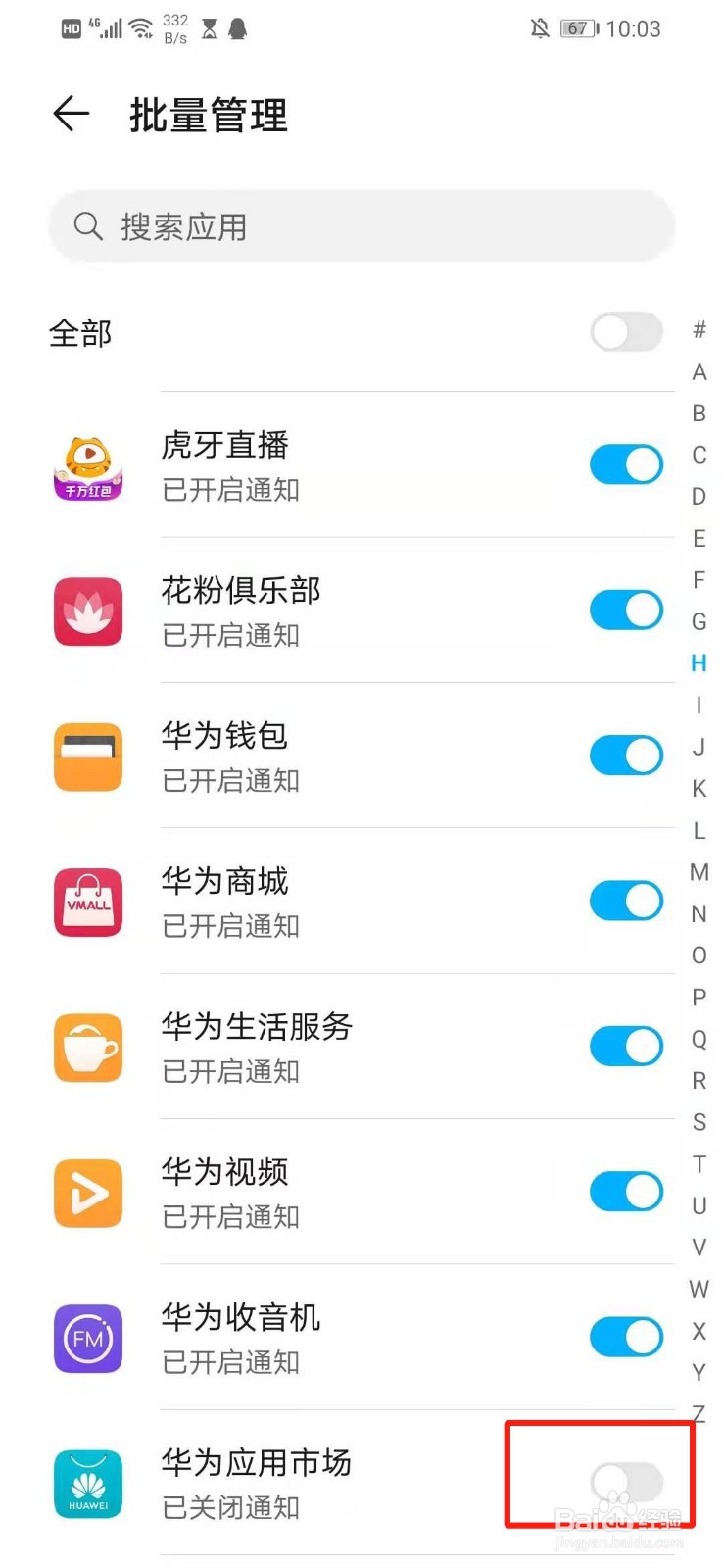
Task: Enable notifications for 华为应用市场
Action: pyautogui.click(x=627, y=1482)
